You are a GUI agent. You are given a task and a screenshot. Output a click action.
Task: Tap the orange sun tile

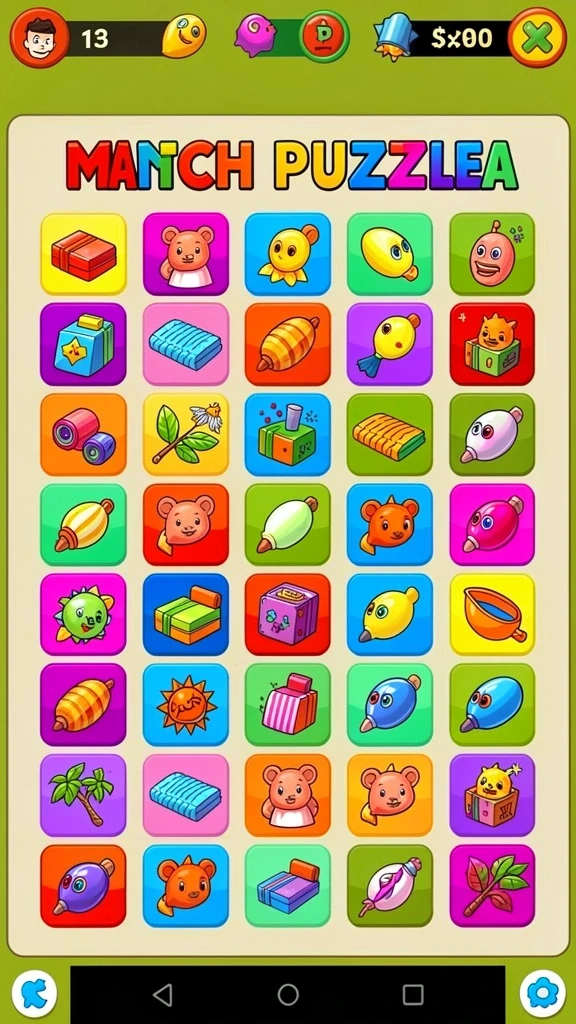pyautogui.click(x=186, y=705)
